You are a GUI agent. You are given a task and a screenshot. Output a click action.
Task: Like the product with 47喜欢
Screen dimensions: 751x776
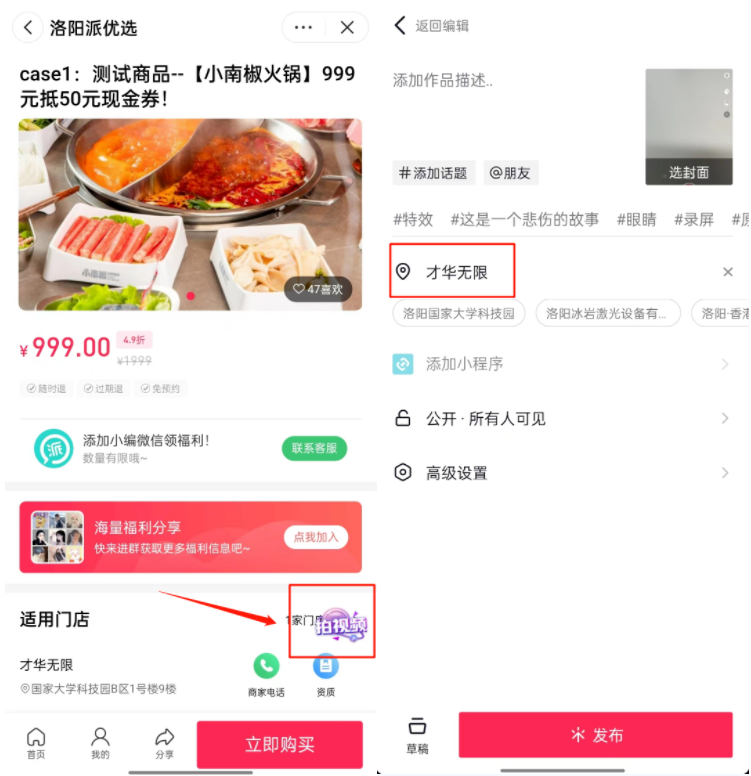click(318, 289)
